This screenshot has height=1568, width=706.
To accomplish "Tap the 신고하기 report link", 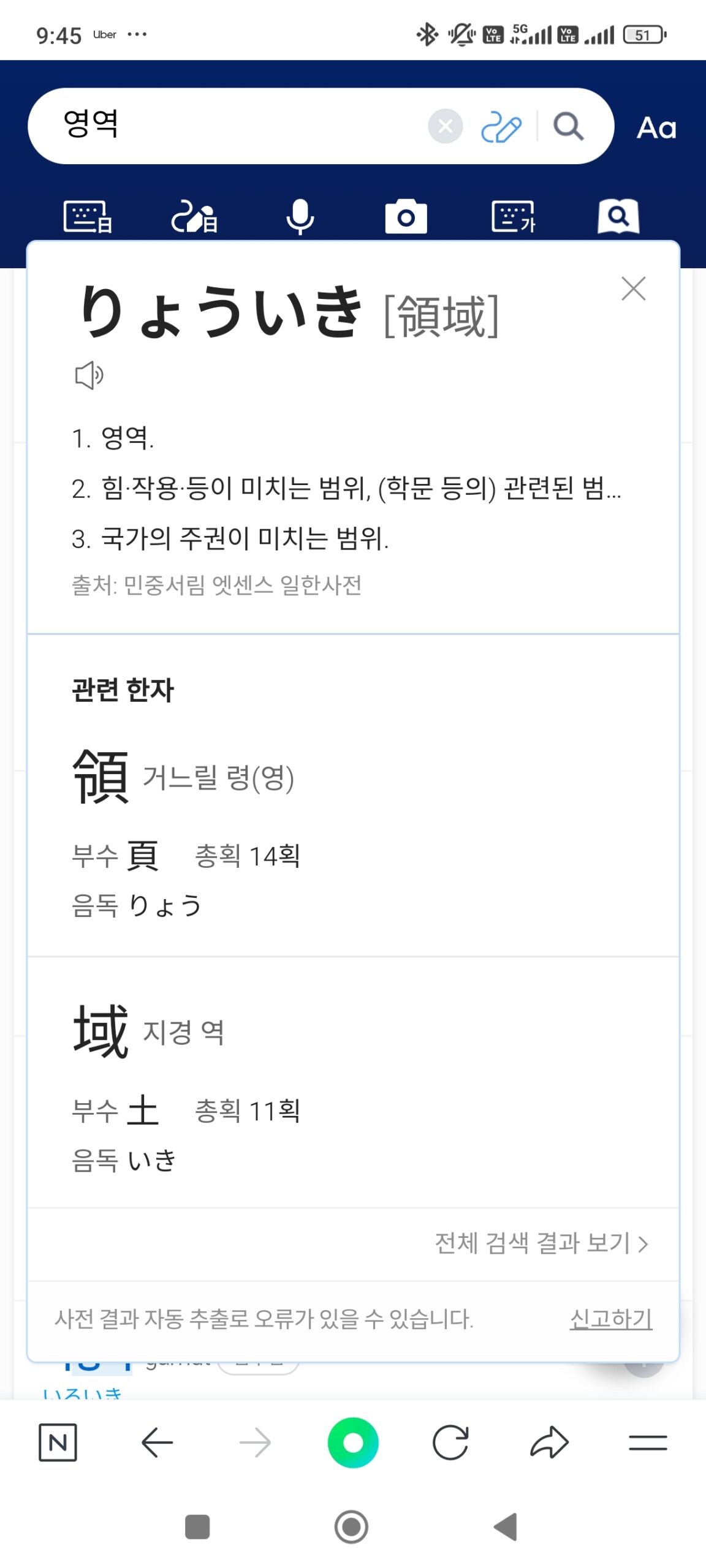I will [610, 1319].
